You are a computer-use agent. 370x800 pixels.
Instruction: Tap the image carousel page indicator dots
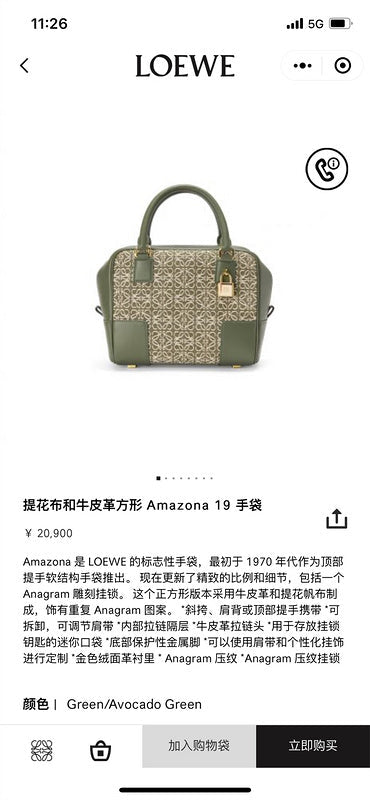pyautogui.click(x=184, y=478)
